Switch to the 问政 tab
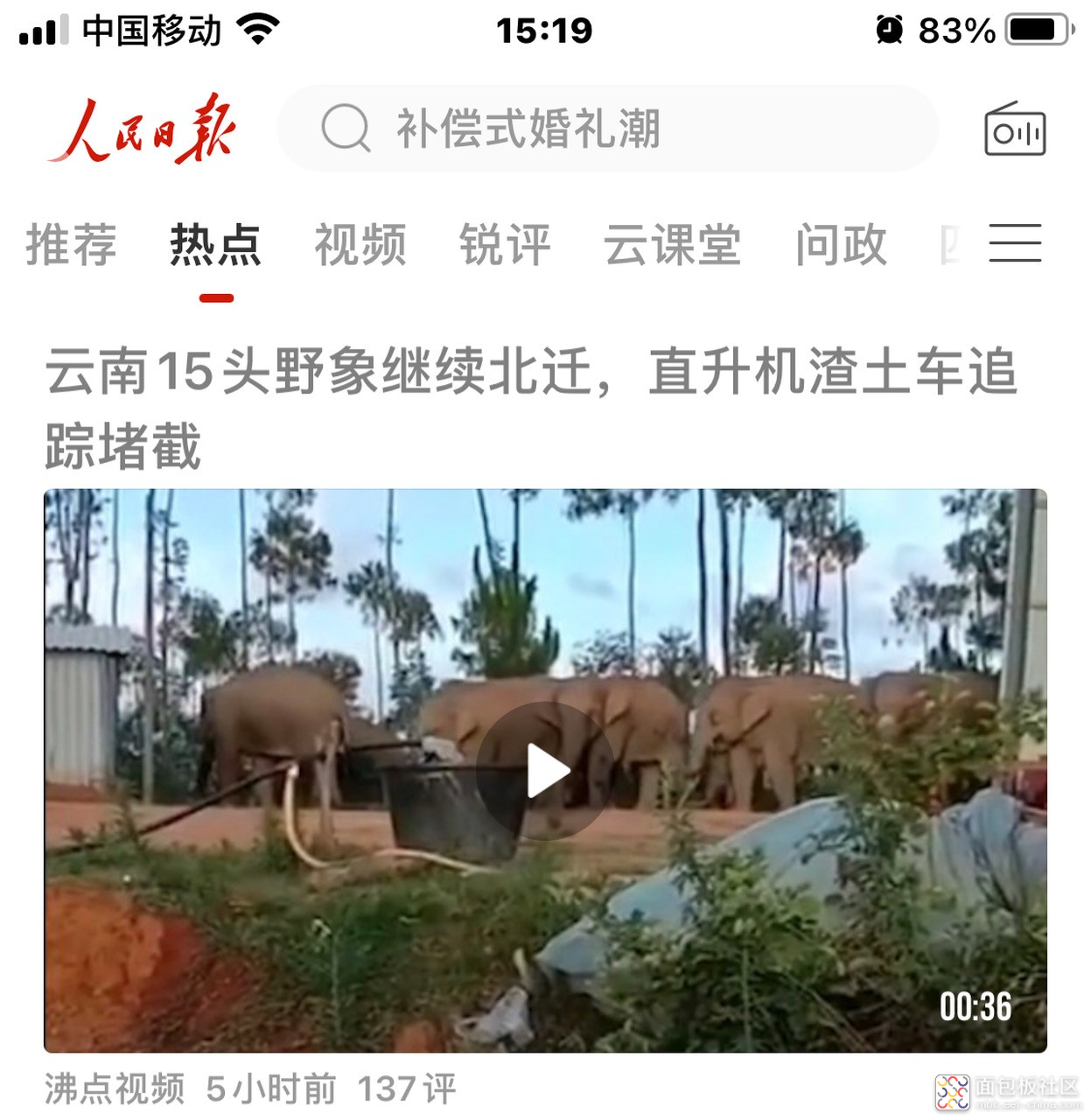 tap(841, 244)
